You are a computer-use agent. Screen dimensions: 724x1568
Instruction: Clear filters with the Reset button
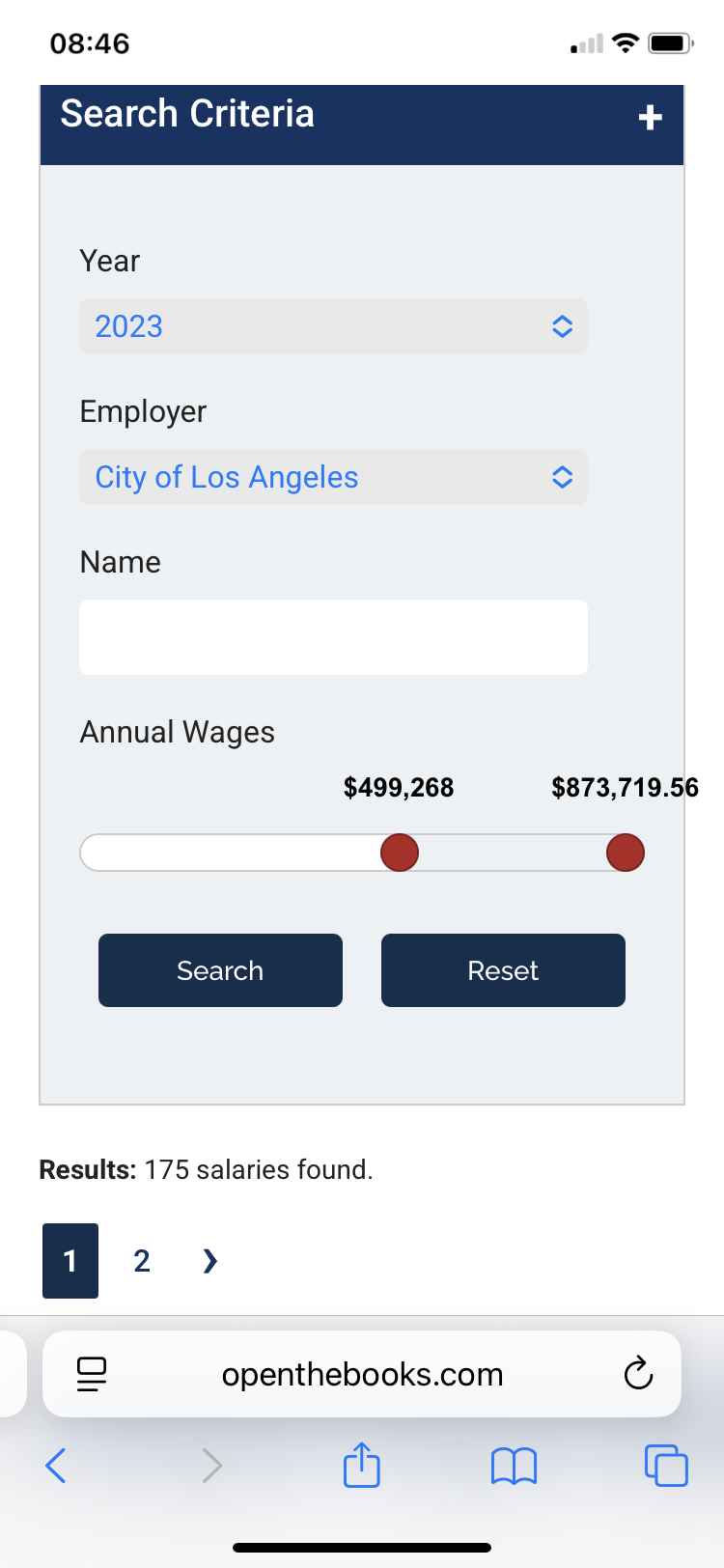point(503,970)
